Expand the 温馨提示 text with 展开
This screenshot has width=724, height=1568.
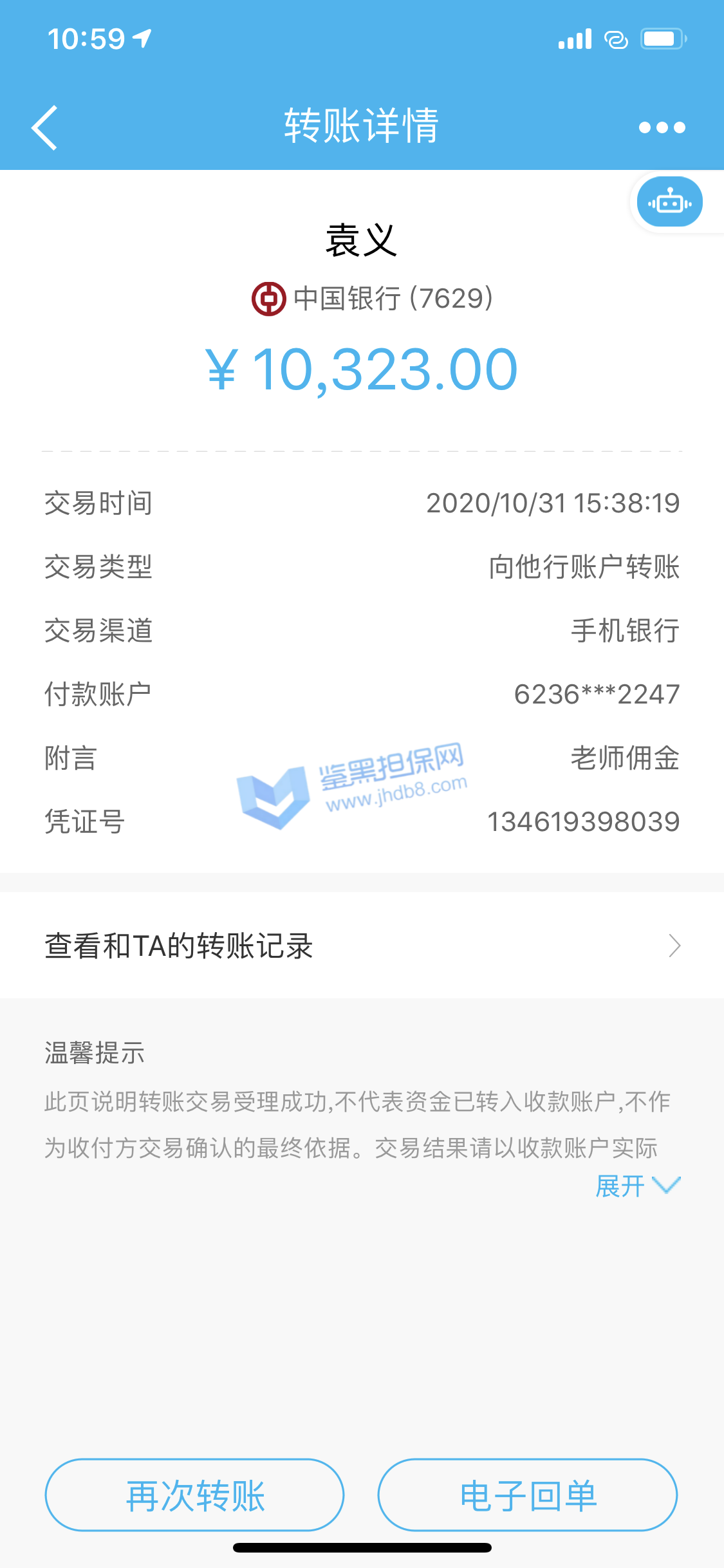click(x=637, y=1186)
